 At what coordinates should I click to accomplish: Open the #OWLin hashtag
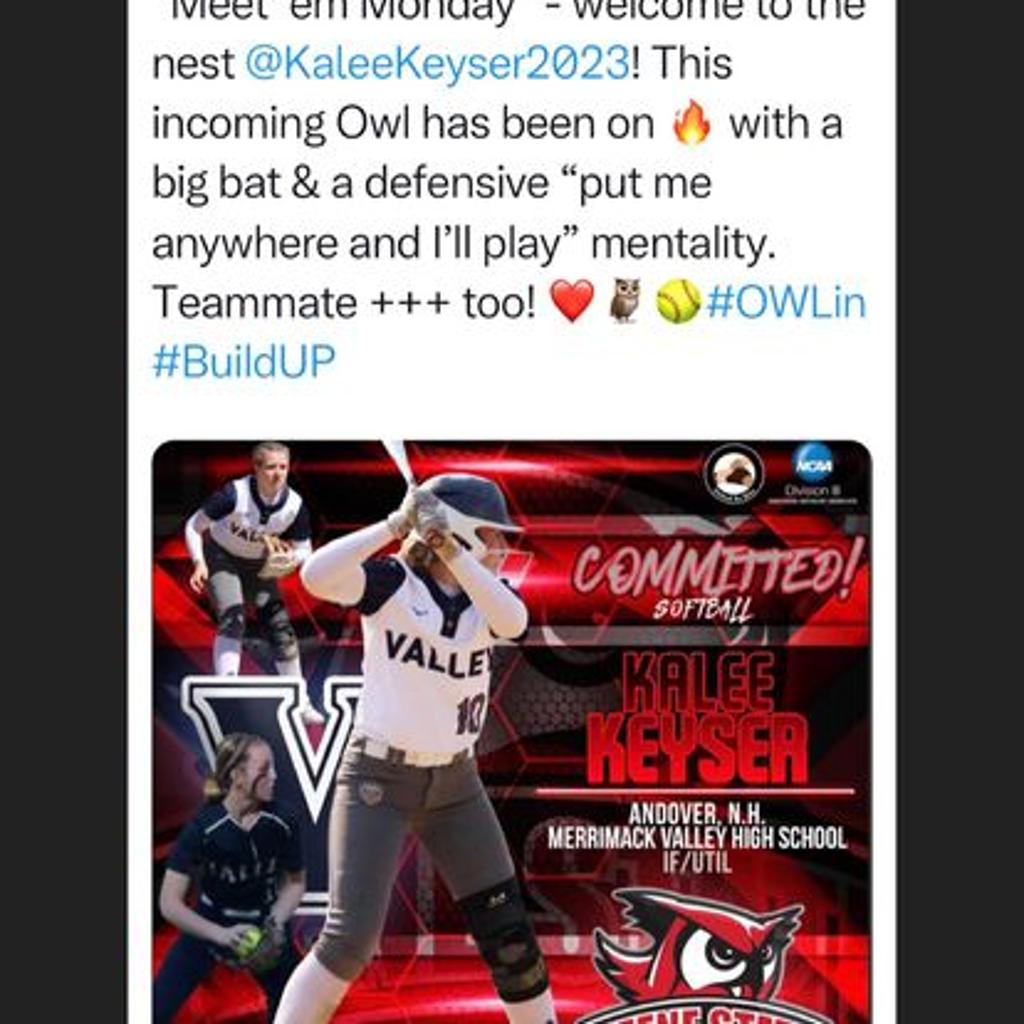point(785,303)
